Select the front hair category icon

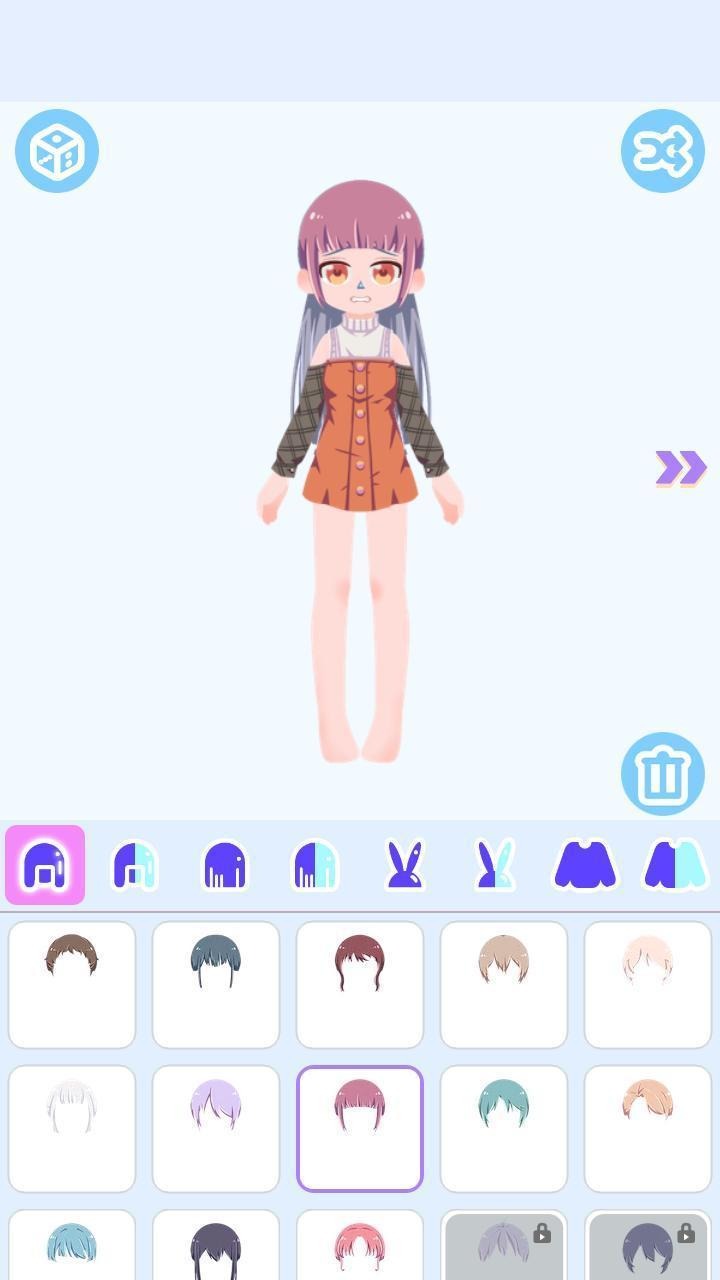pyautogui.click(x=44, y=863)
